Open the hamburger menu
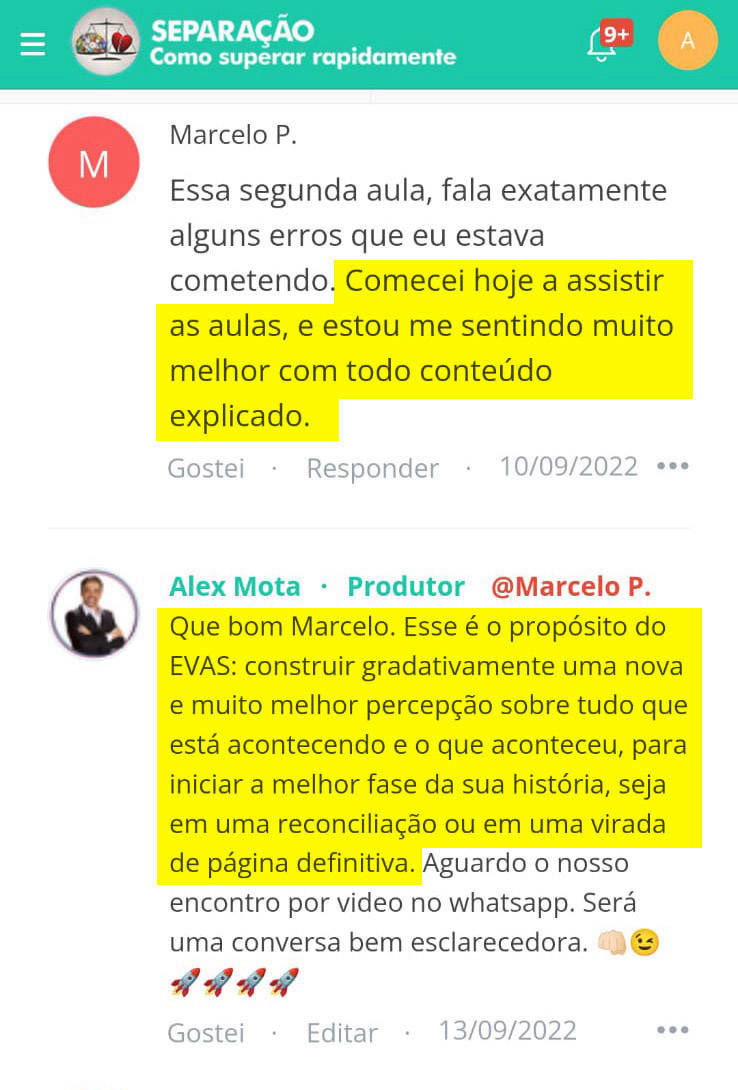The width and height of the screenshot is (738, 1090). 33,44
